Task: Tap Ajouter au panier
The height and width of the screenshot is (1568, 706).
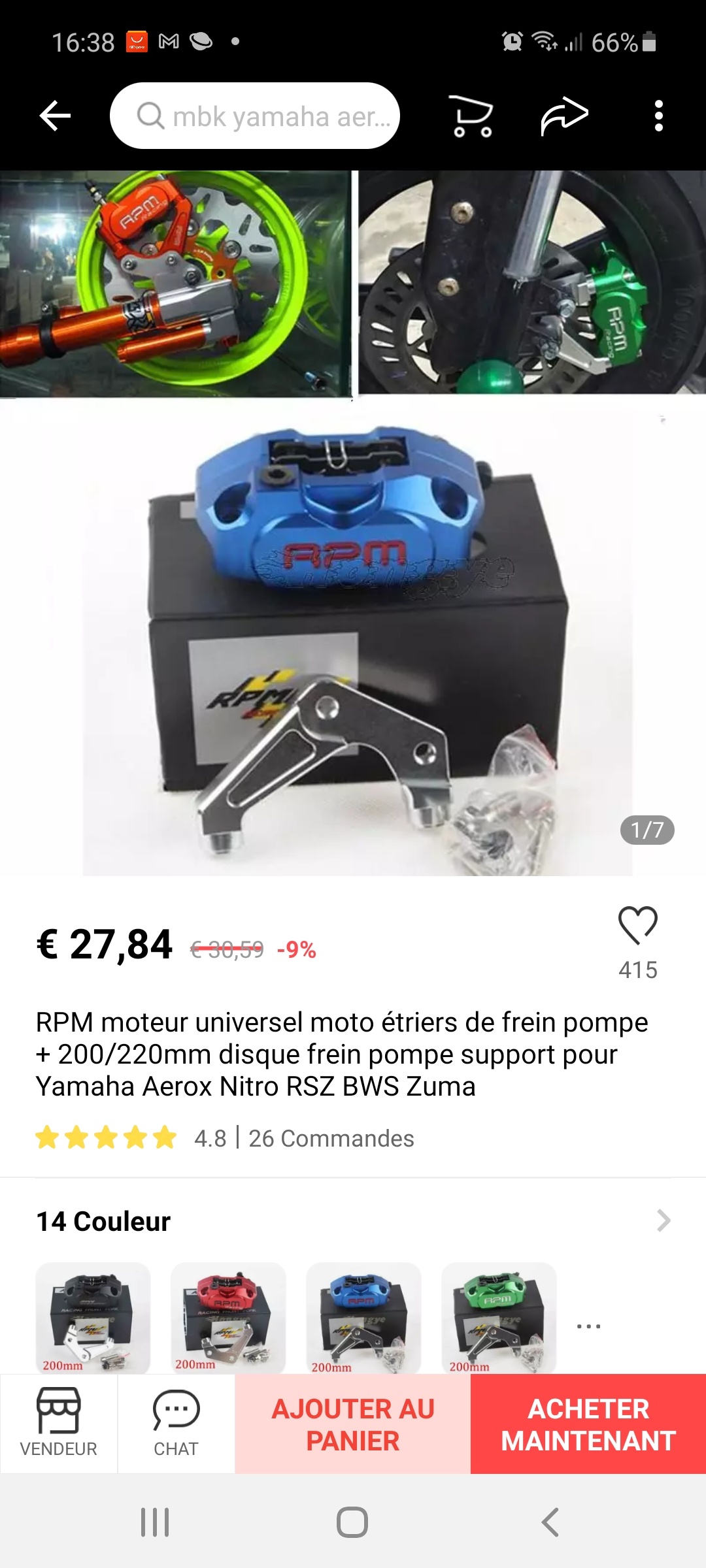Action: point(353,1424)
